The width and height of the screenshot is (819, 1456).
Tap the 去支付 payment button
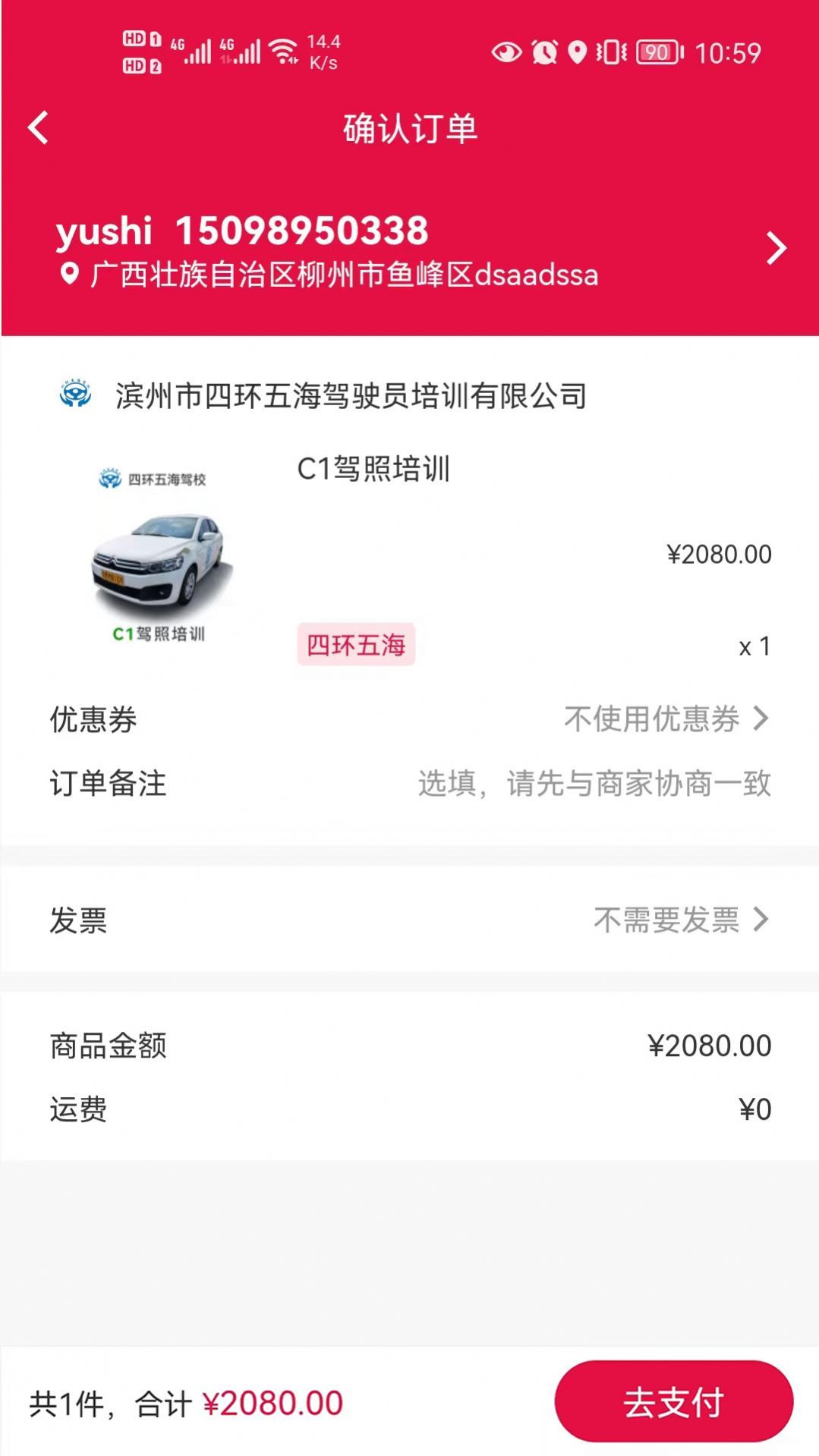(671, 1401)
